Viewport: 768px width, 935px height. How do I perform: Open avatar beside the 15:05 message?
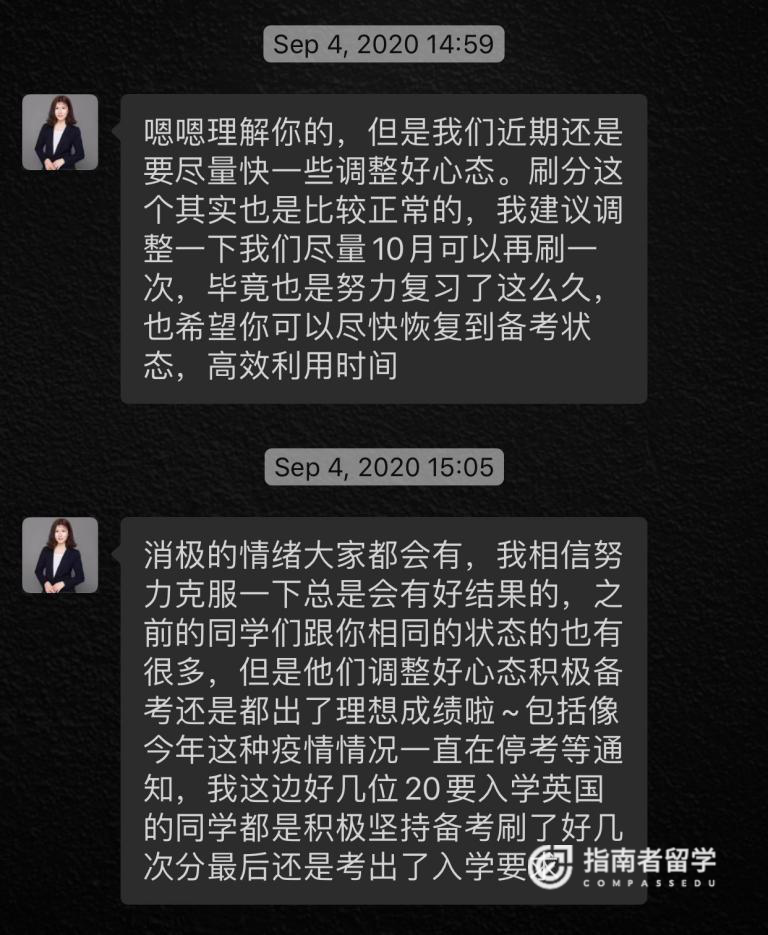(x=60, y=555)
